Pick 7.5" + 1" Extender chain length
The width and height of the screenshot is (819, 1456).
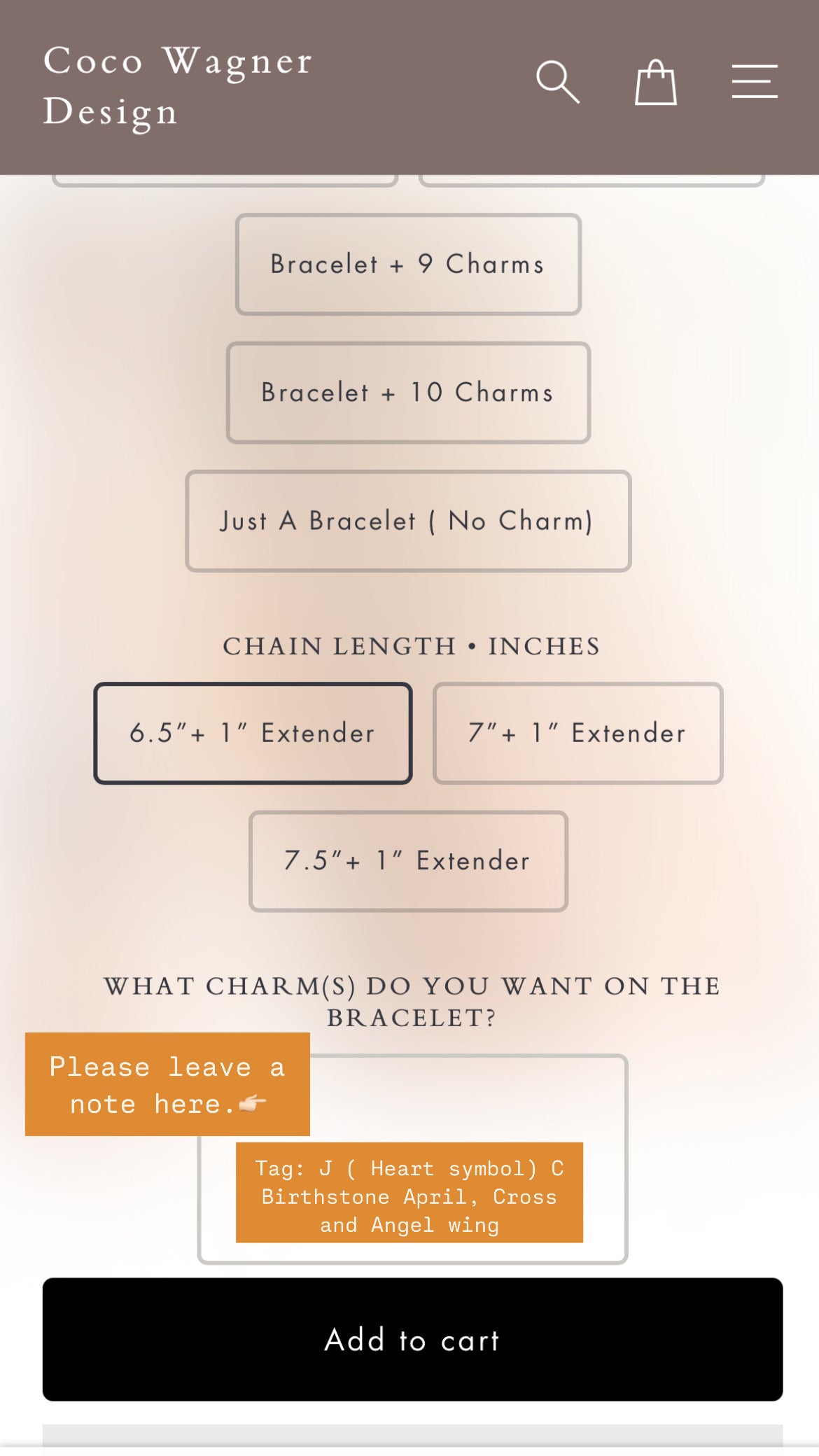tap(408, 861)
